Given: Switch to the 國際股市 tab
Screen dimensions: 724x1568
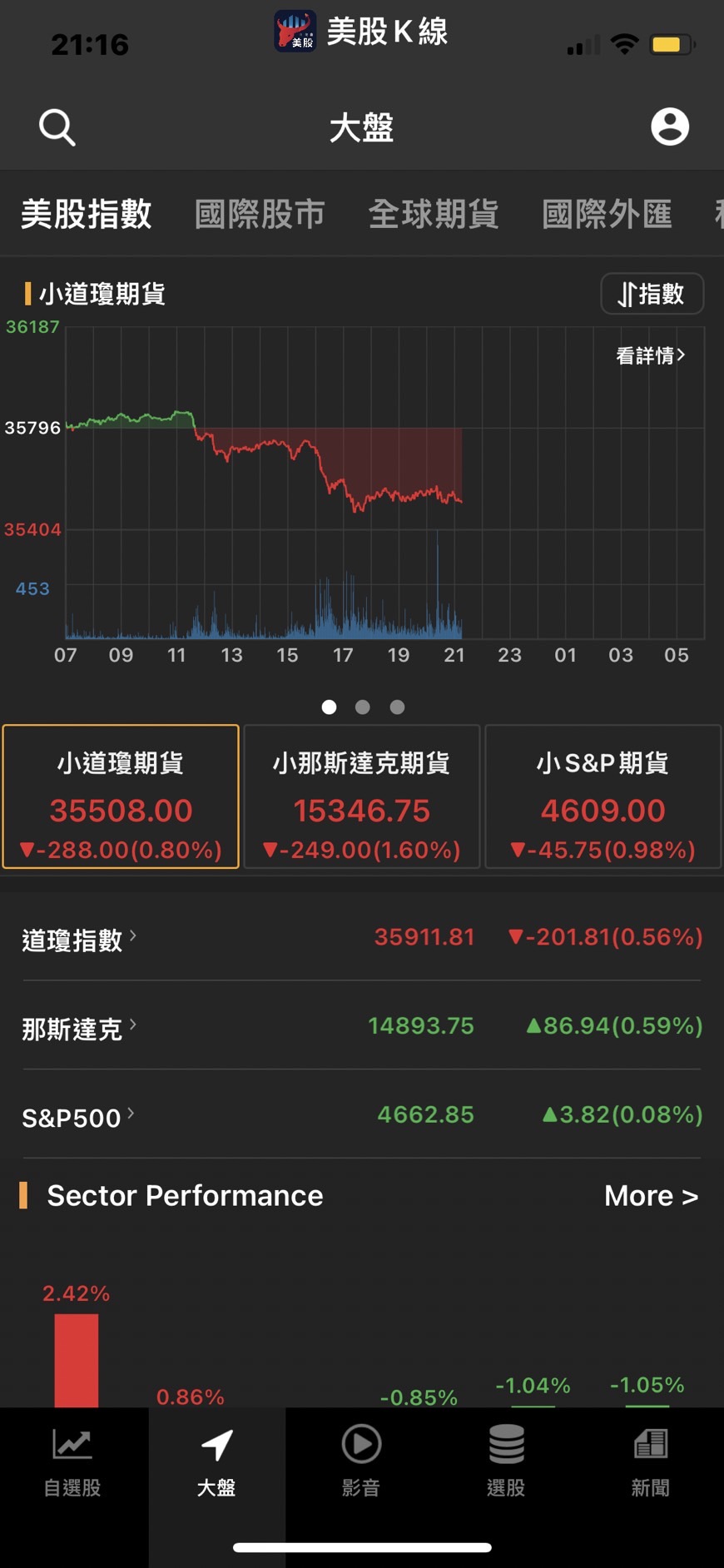Looking at the screenshot, I should point(260,215).
